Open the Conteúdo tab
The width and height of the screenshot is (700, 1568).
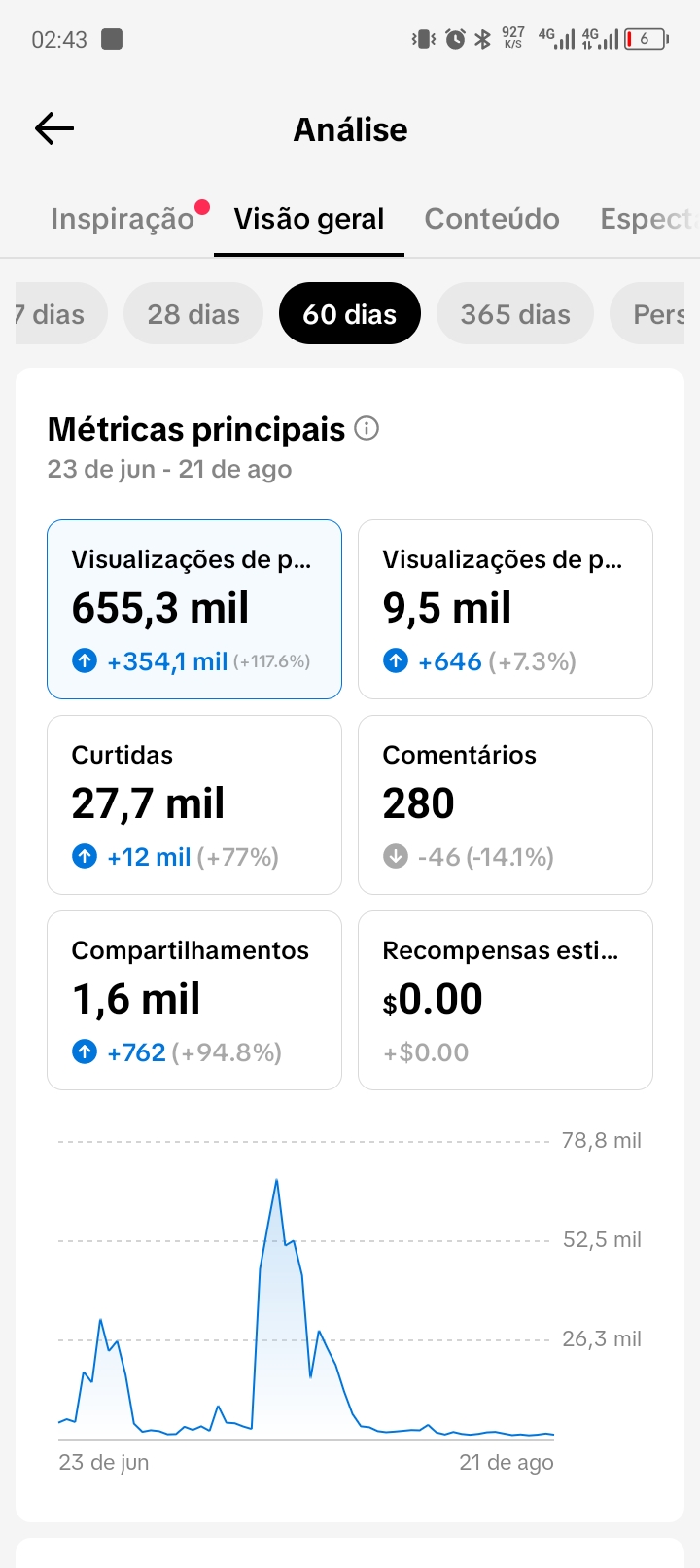pyautogui.click(x=492, y=219)
